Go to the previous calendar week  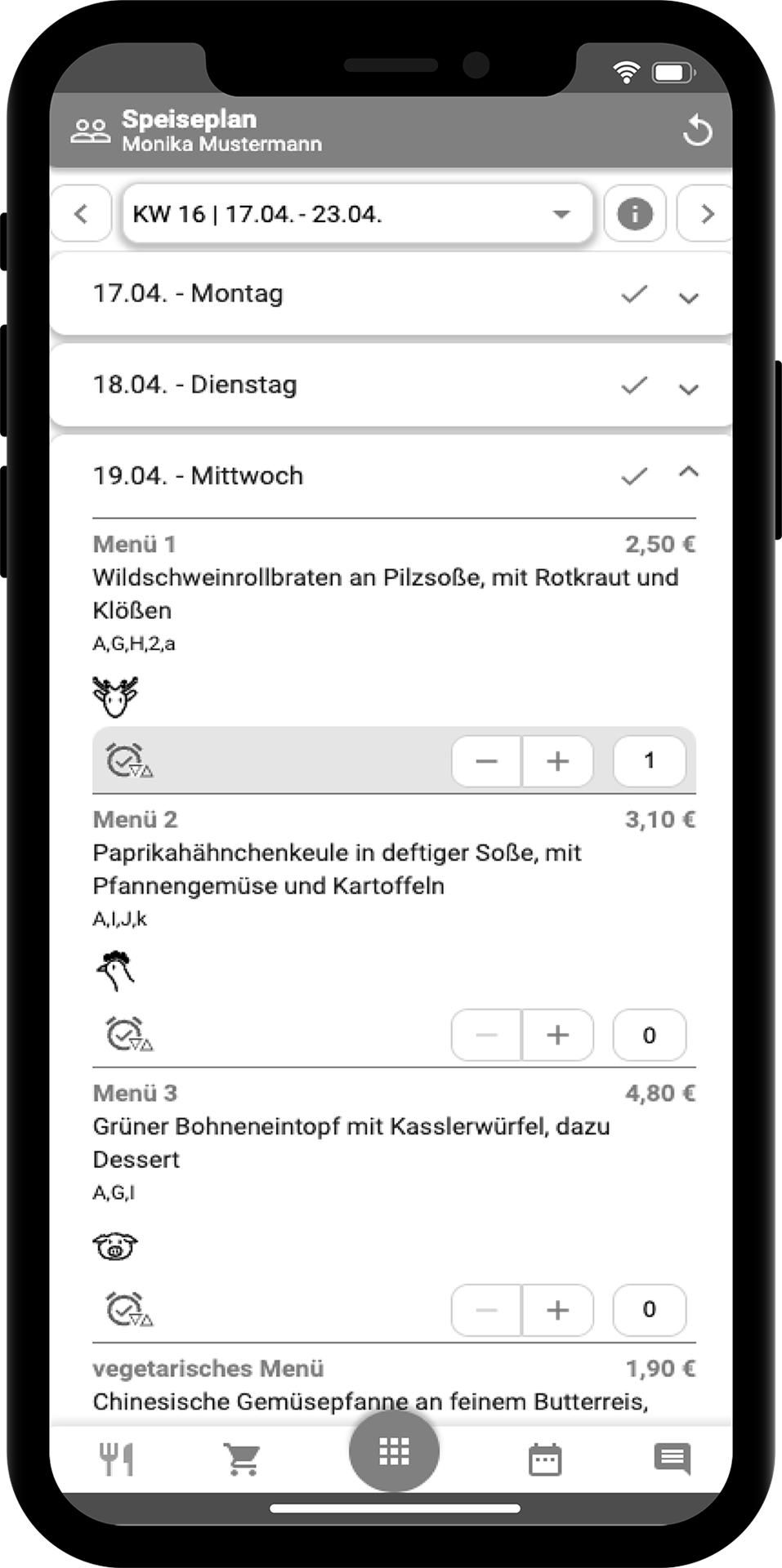pos(81,214)
